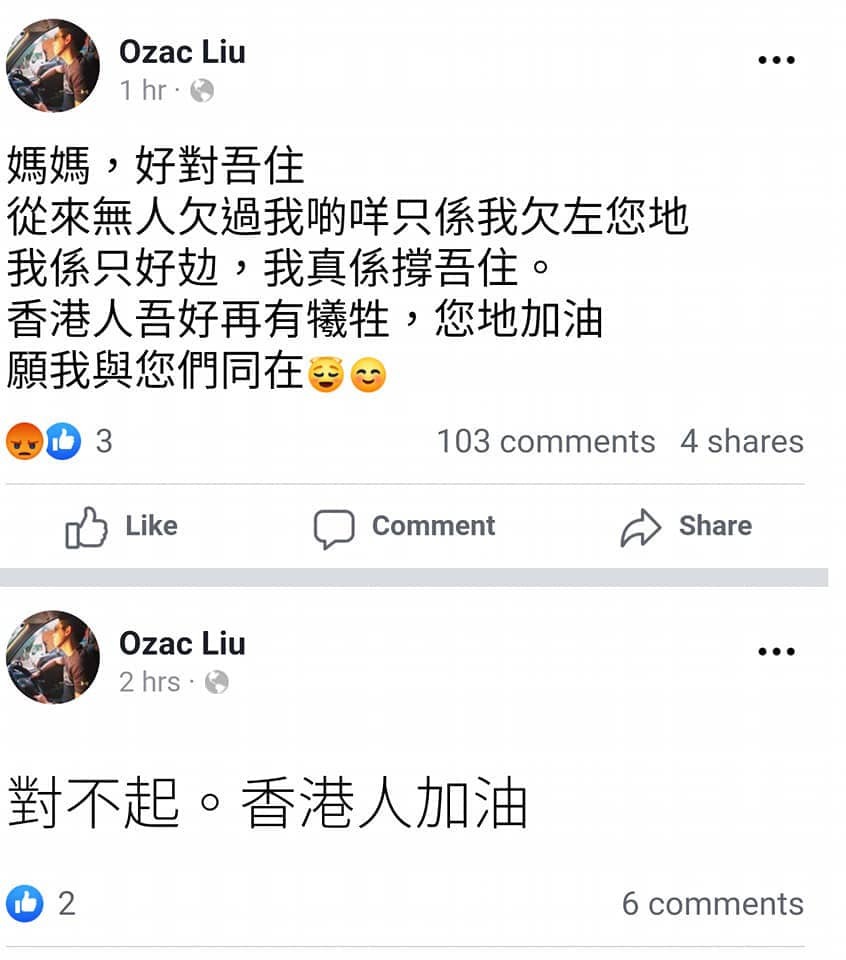Share the 1 hr post

pos(686,527)
